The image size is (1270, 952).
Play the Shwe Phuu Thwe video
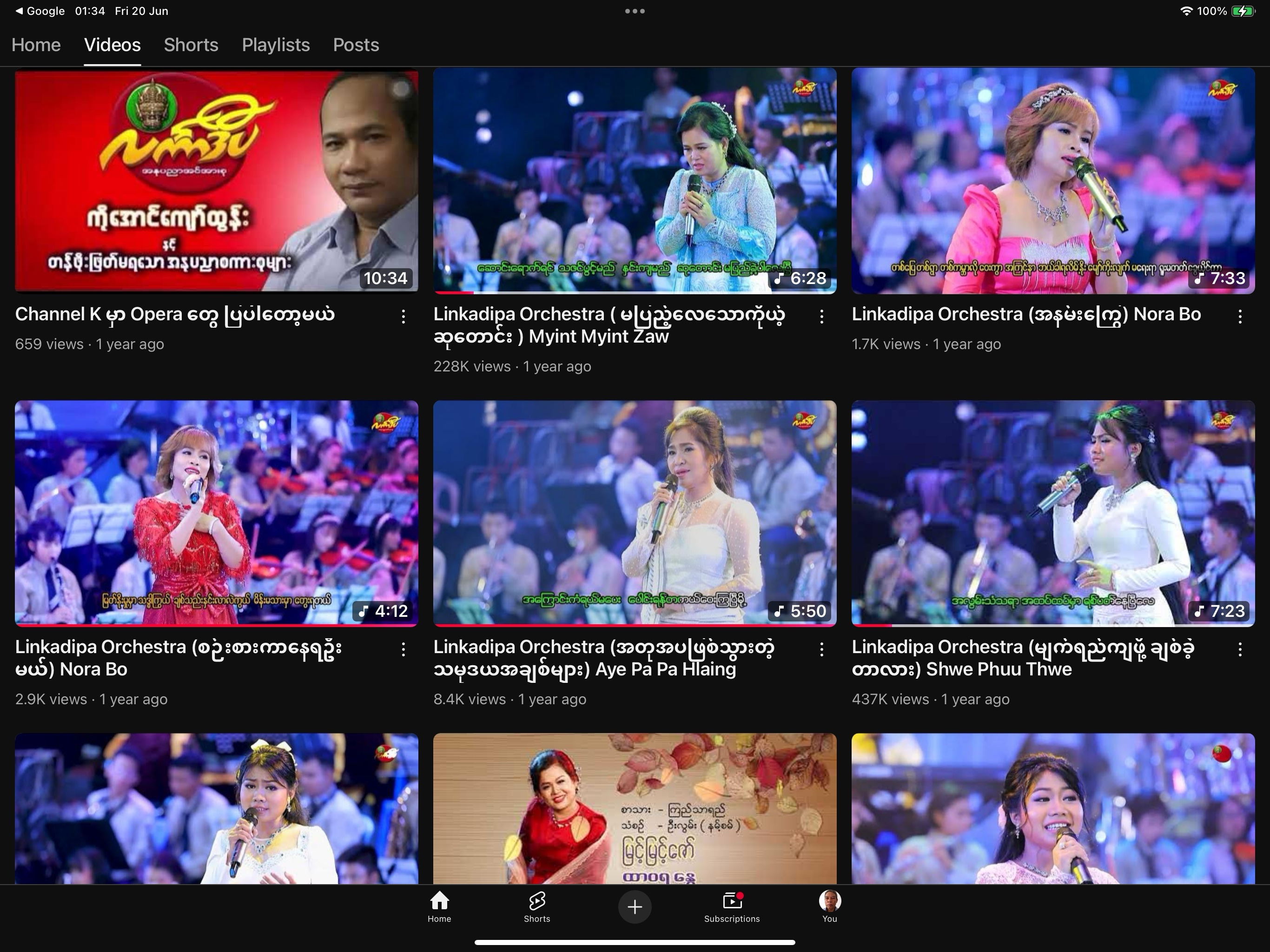(x=1052, y=513)
